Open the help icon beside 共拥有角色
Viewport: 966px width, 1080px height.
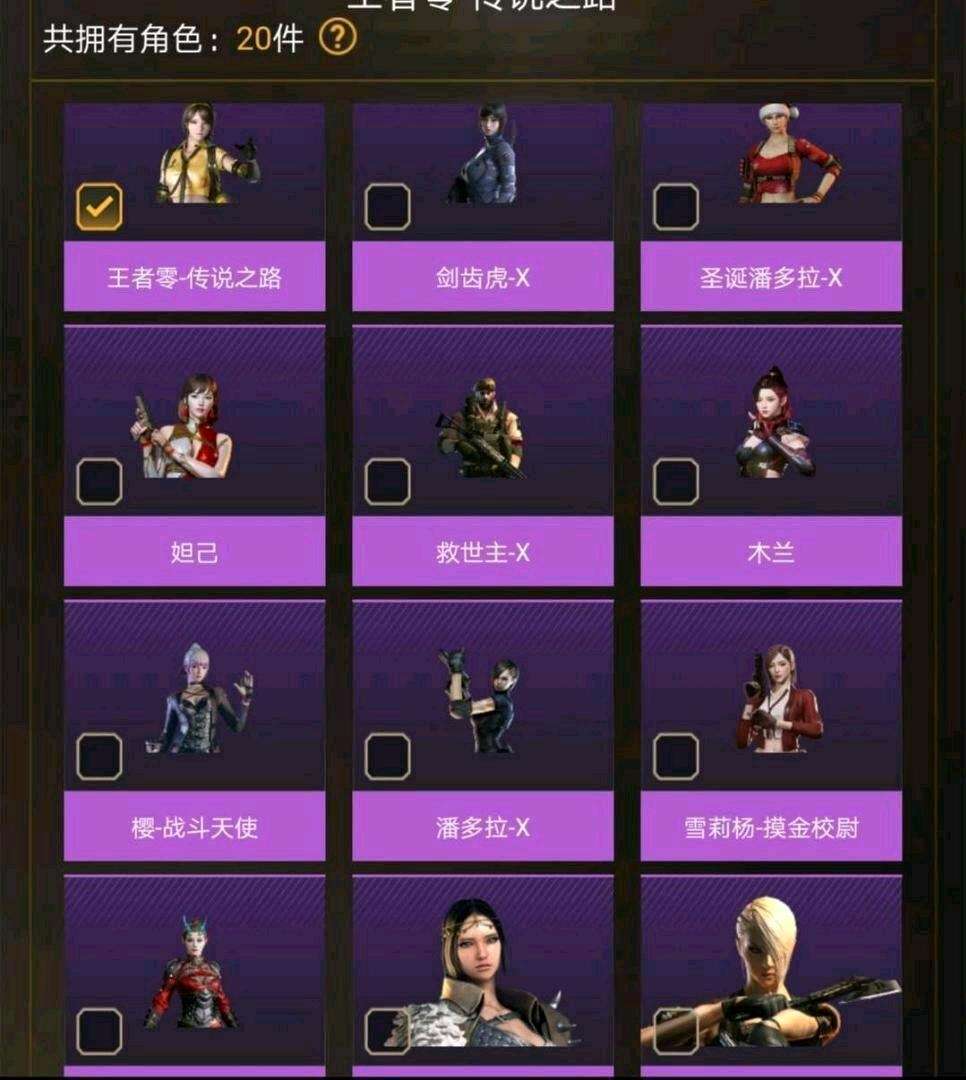point(337,38)
